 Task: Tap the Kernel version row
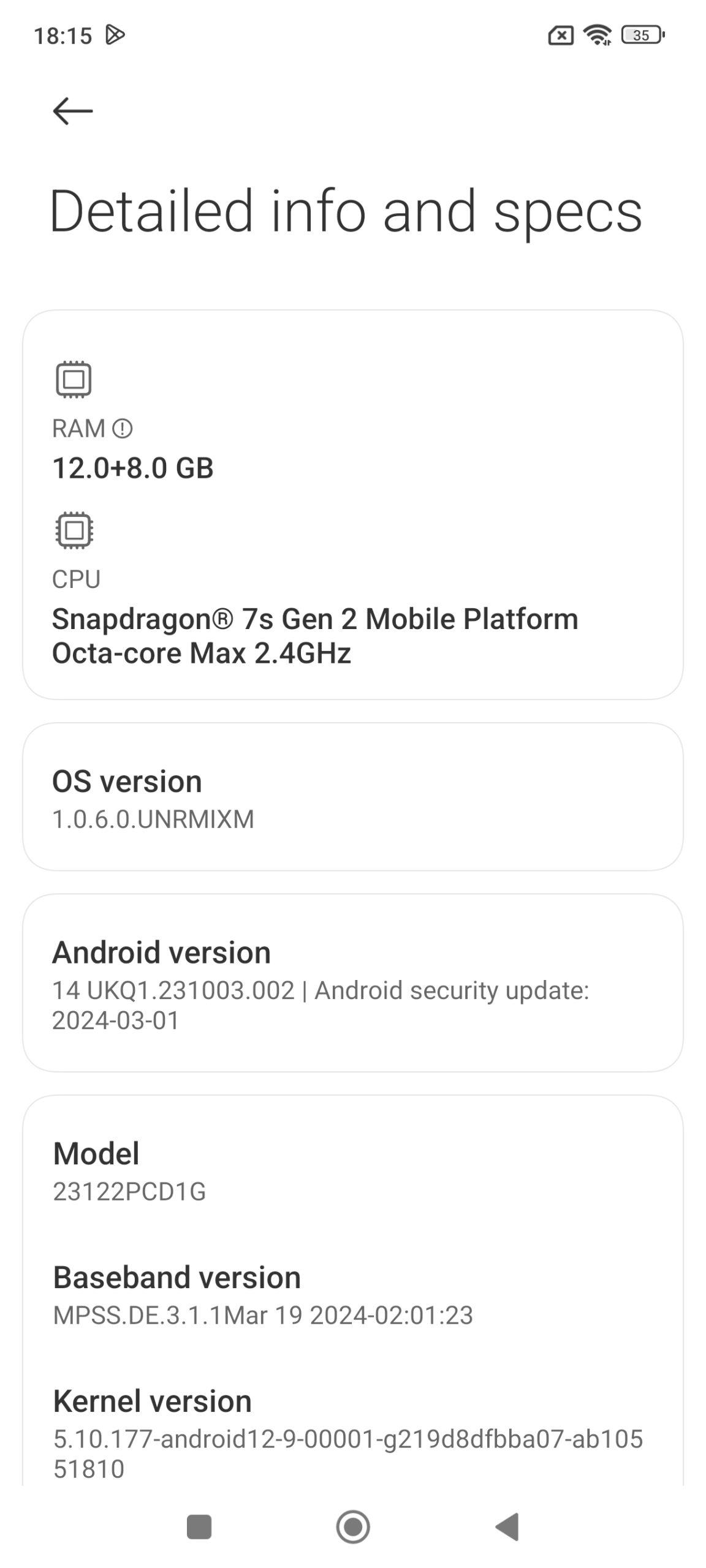(347, 1433)
